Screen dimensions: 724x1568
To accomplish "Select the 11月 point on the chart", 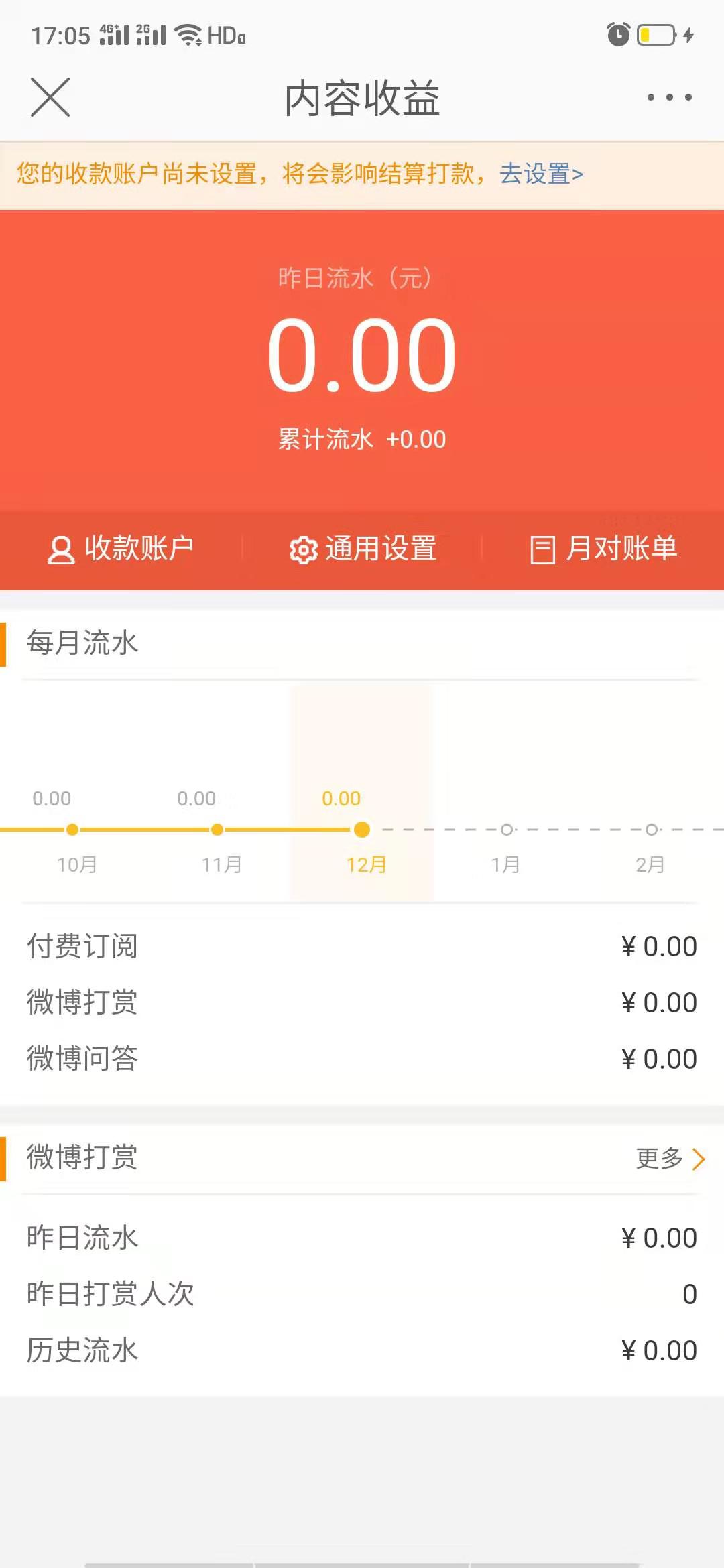I will pyautogui.click(x=217, y=830).
